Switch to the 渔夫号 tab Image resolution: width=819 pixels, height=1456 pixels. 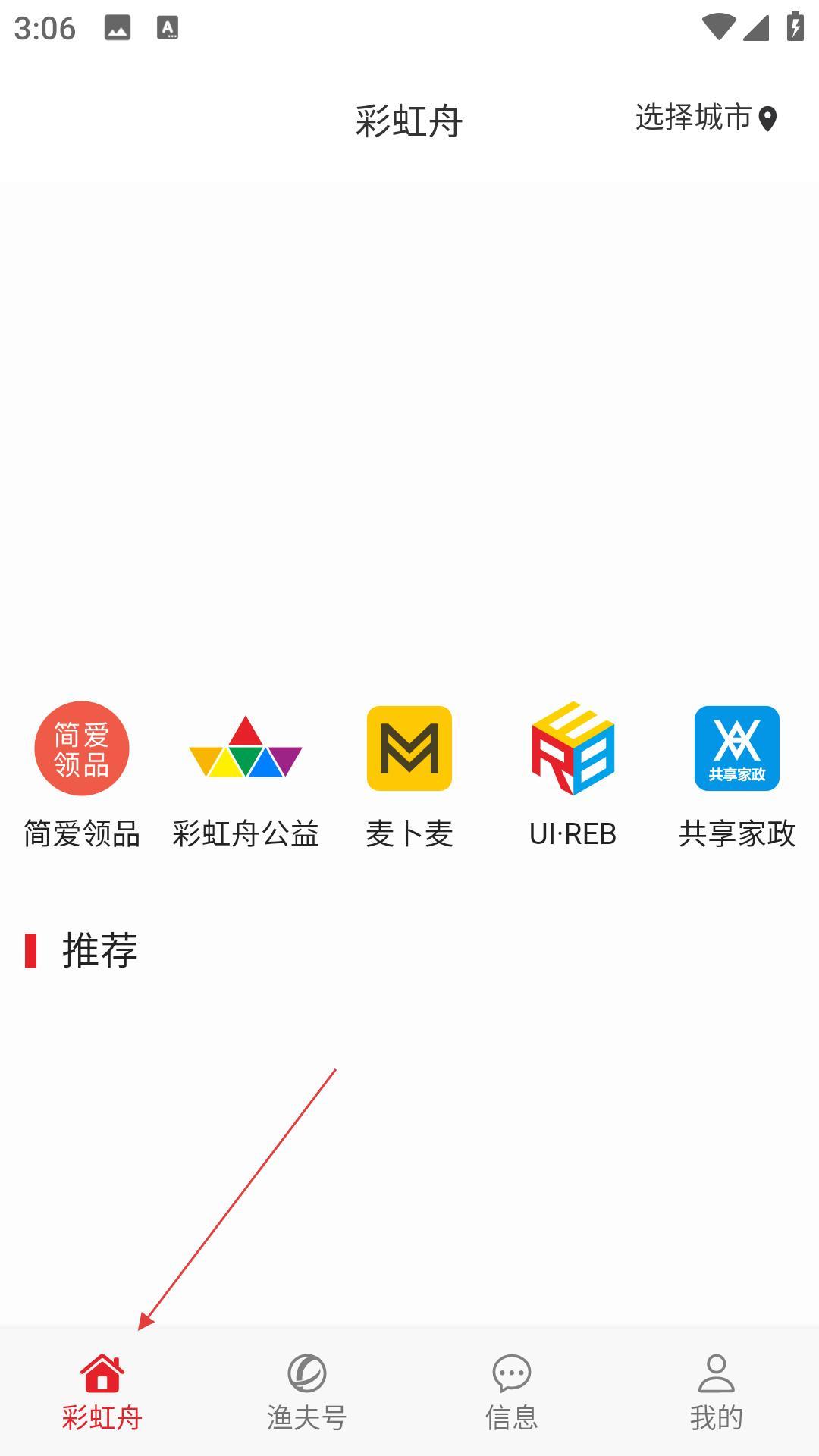[x=307, y=1392]
